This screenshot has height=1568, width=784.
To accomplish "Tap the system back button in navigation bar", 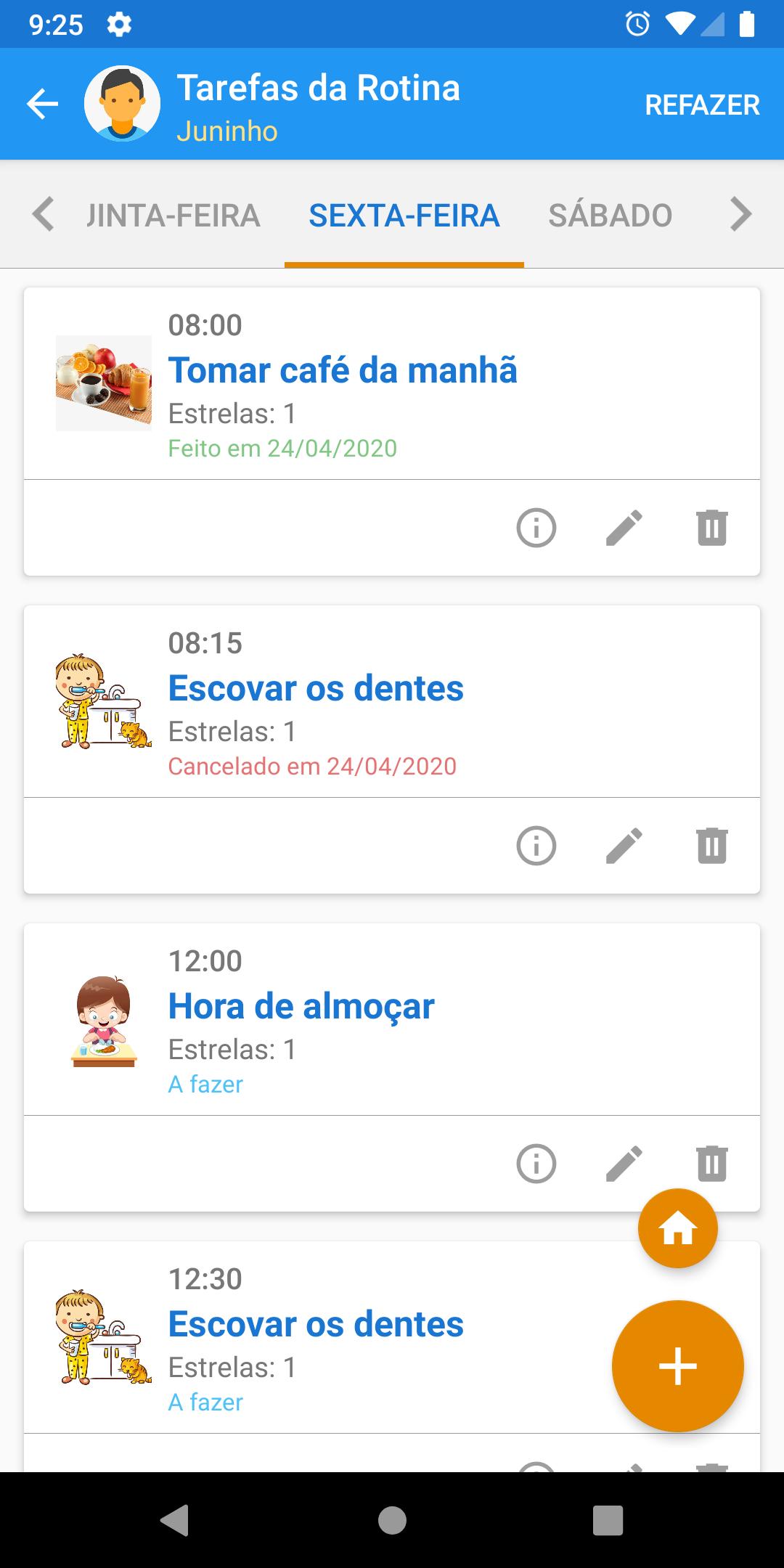I will click(175, 1520).
